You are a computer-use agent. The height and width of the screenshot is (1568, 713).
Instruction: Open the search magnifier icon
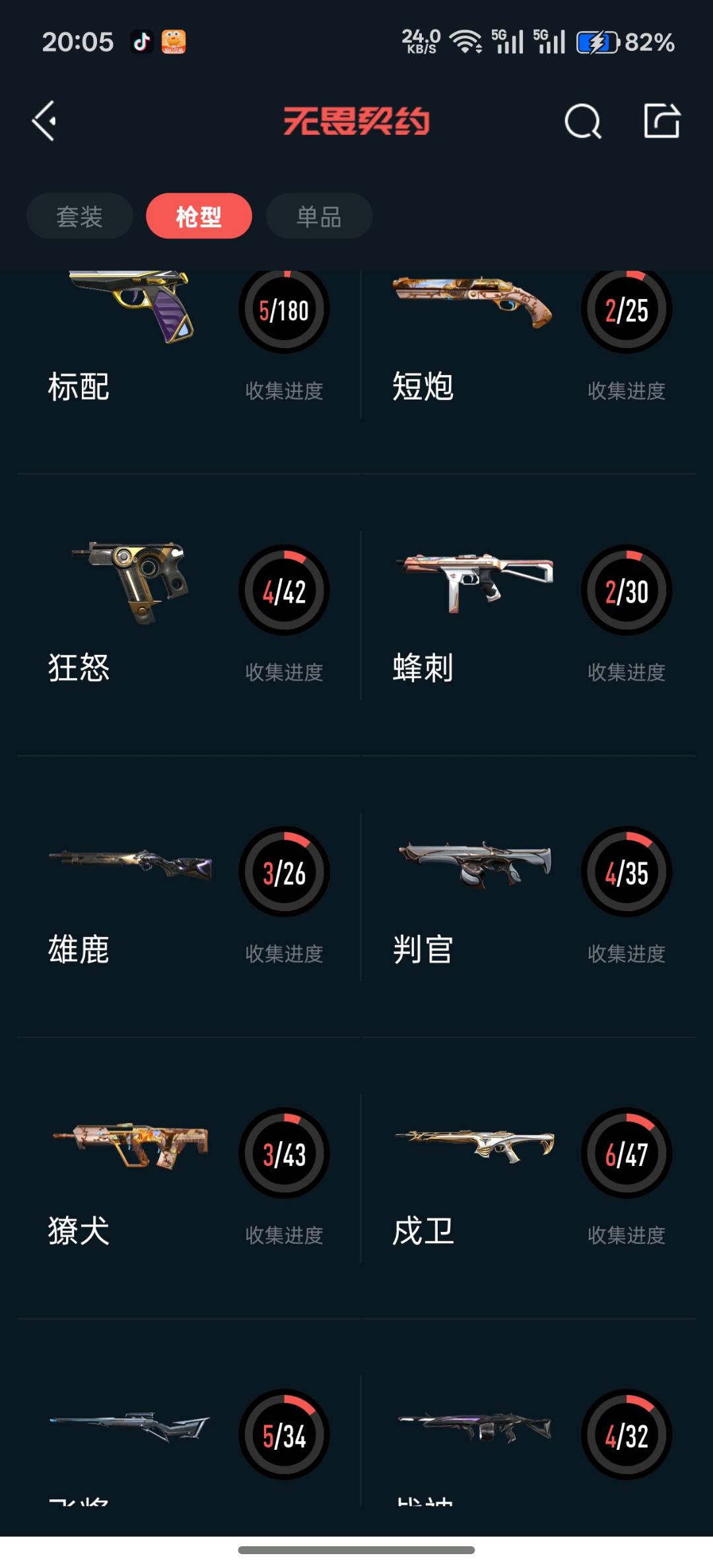click(x=582, y=121)
